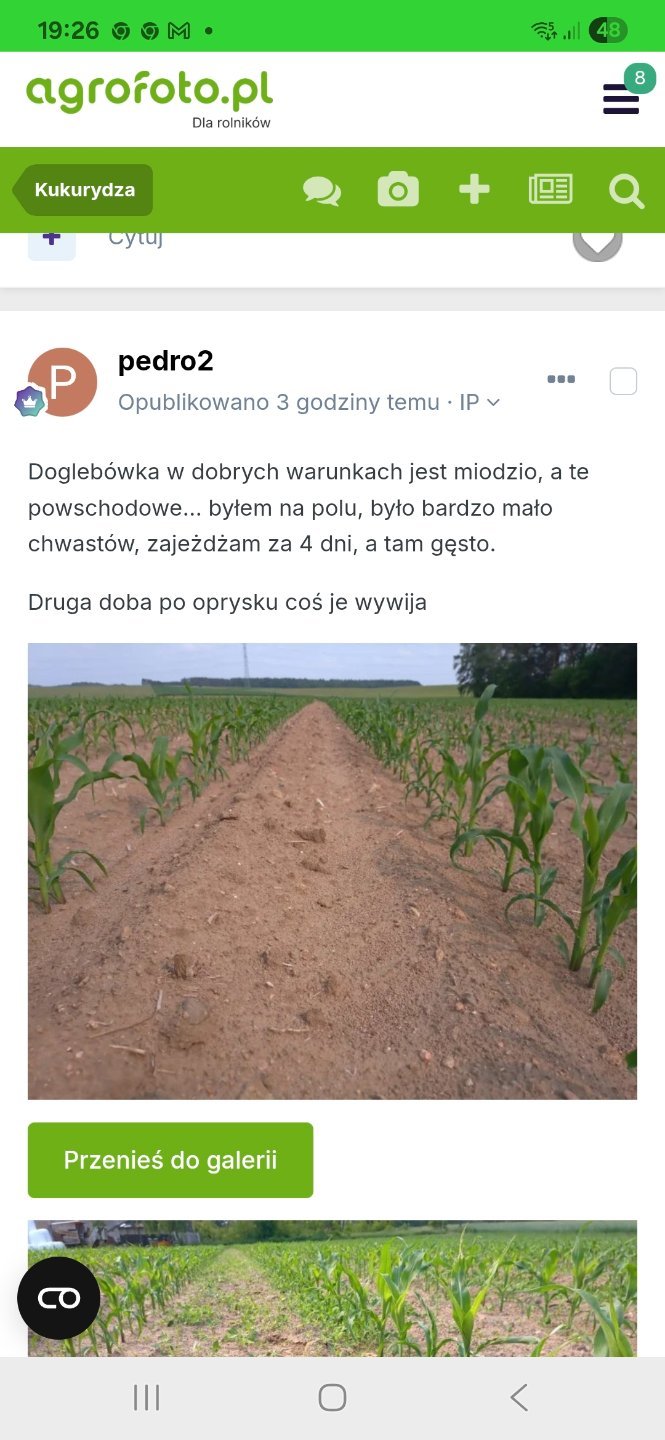Open the post's three-dot options menu
This screenshot has width=665, height=1440.
coord(561,380)
